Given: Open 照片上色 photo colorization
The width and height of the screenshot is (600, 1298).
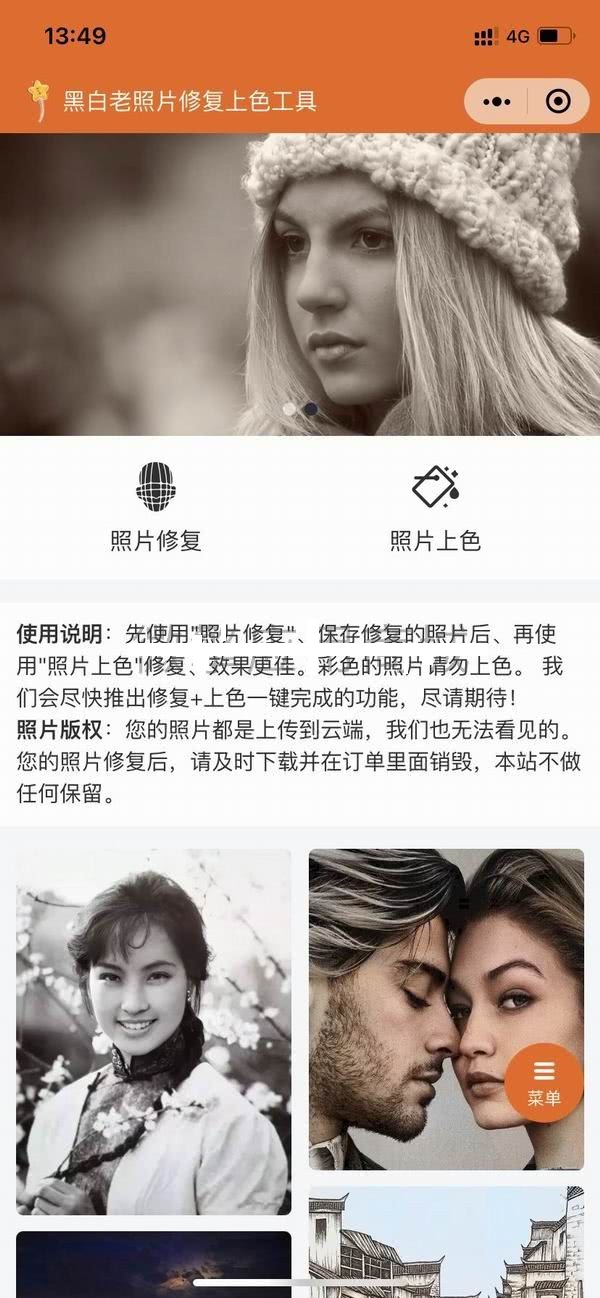Looking at the screenshot, I should coord(435,508).
